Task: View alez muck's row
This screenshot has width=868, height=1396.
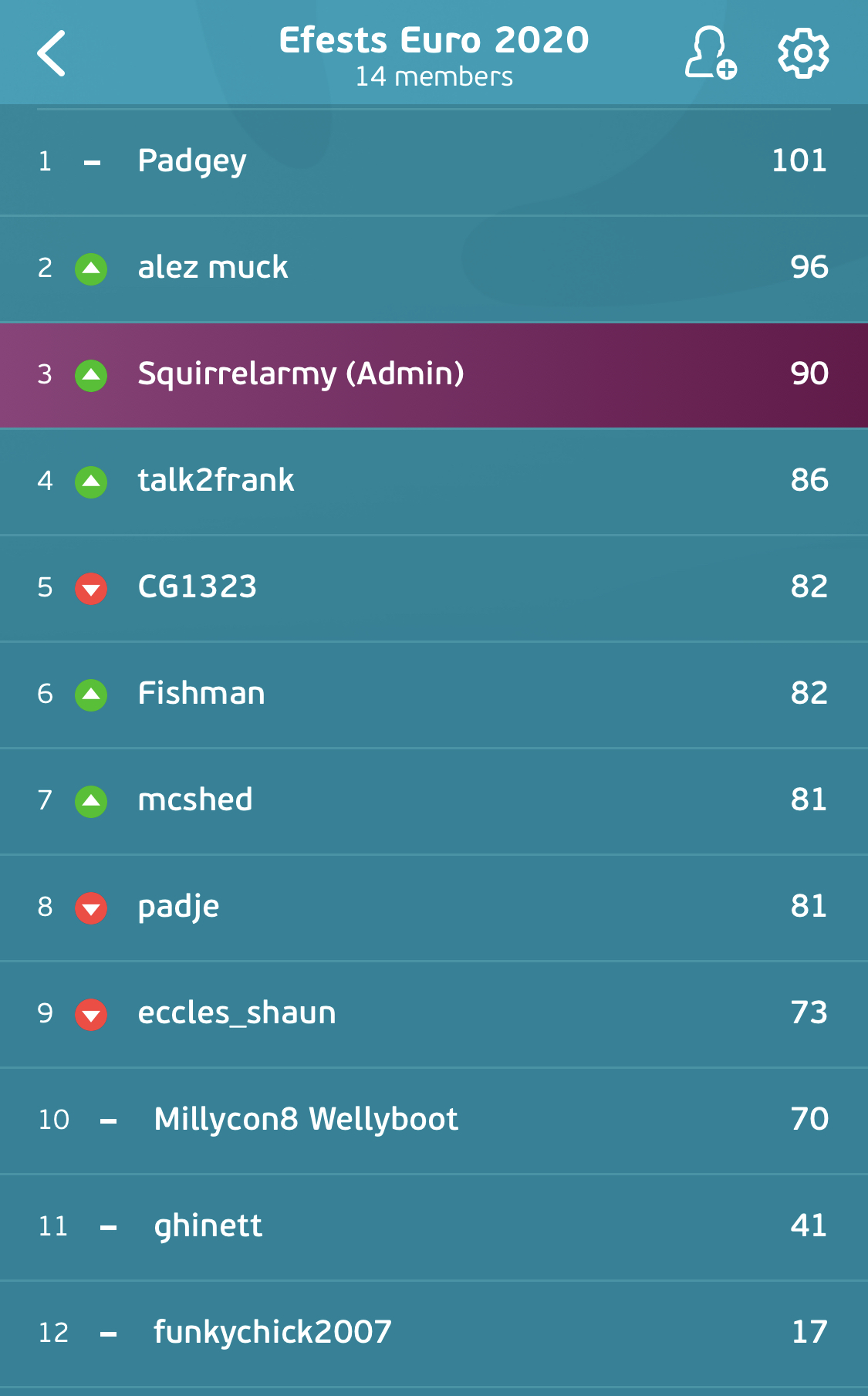Action: coord(434,269)
